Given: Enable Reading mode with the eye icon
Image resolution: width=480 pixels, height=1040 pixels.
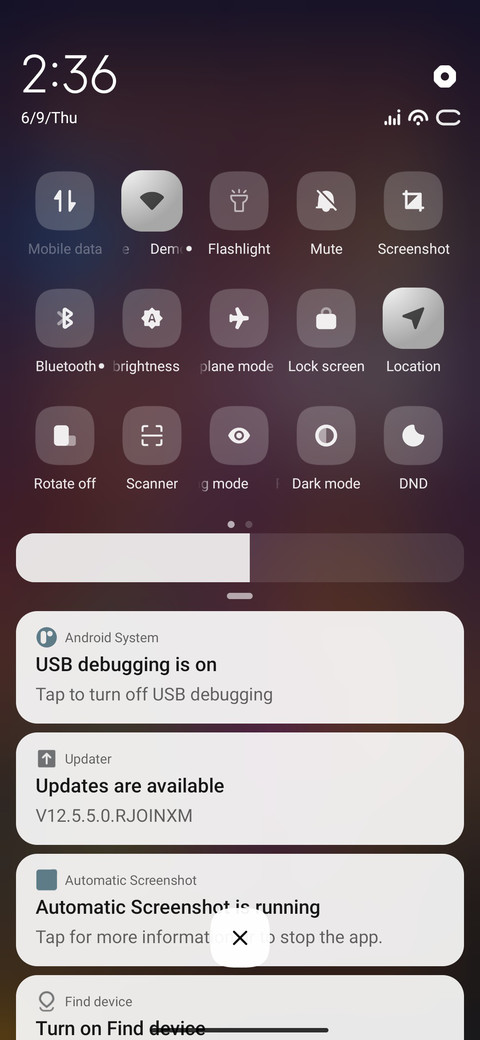Looking at the screenshot, I should coord(239,436).
